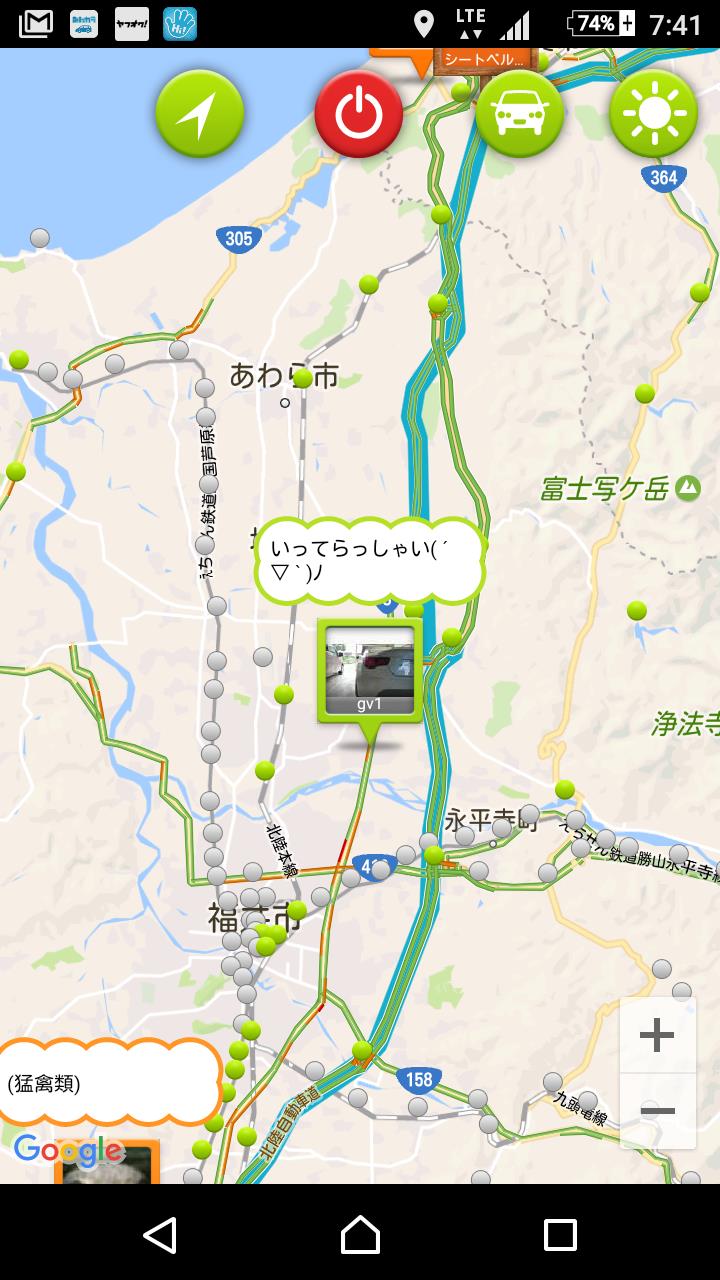Image resolution: width=720 pixels, height=1280 pixels.
Task: Go back using the navigation bar
Action: (x=160, y=1235)
